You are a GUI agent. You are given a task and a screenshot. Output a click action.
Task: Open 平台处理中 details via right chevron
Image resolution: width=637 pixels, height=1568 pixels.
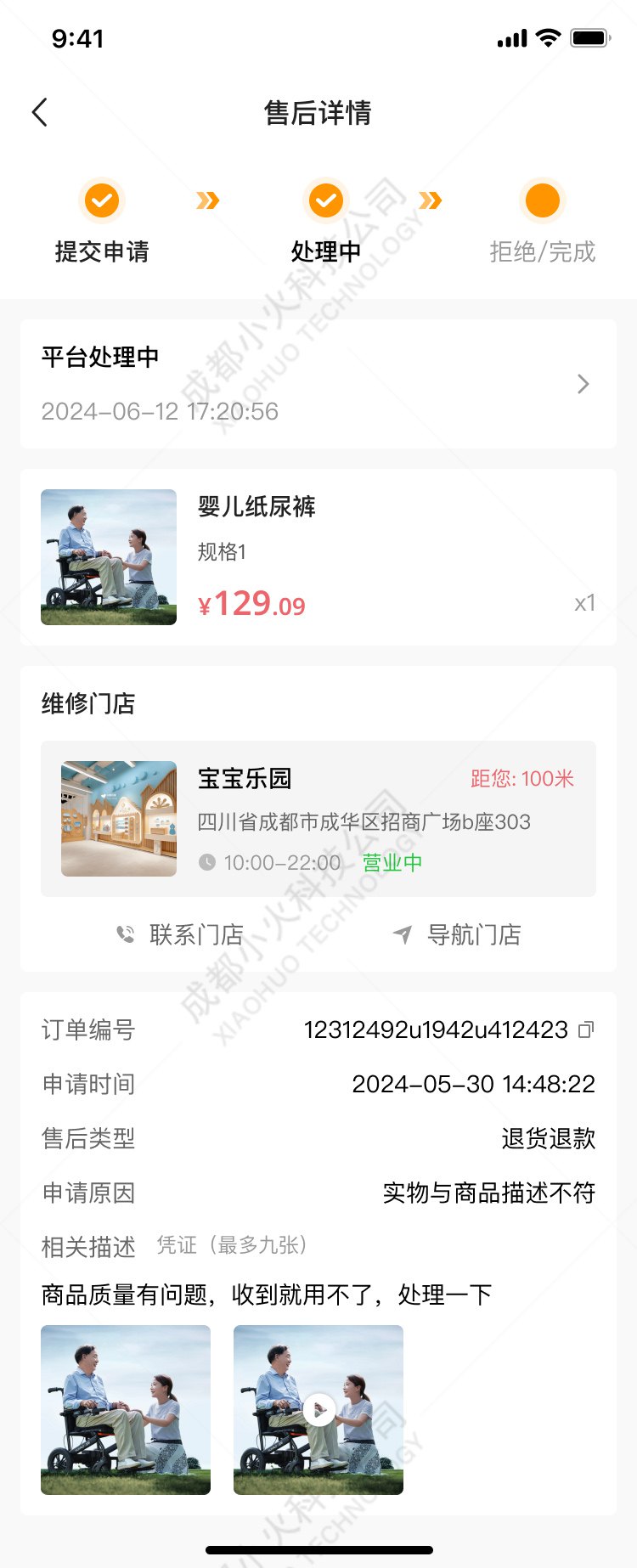click(x=583, y=384)
